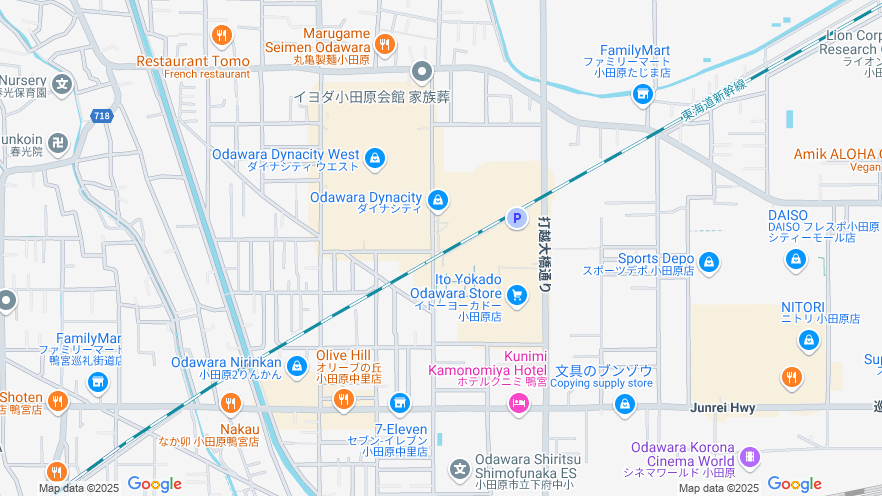Select the FamilyMart Tajima store marker

643,95
